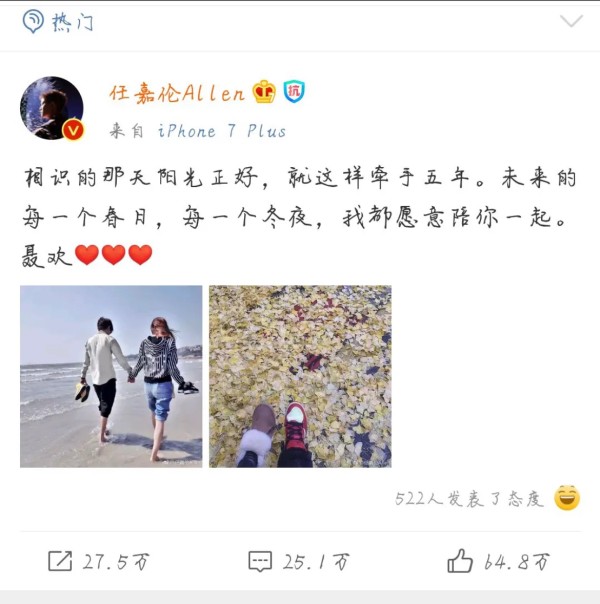View the beach couple photo
The height and width of the screenshot is (604, 600).
click(111, 376)
